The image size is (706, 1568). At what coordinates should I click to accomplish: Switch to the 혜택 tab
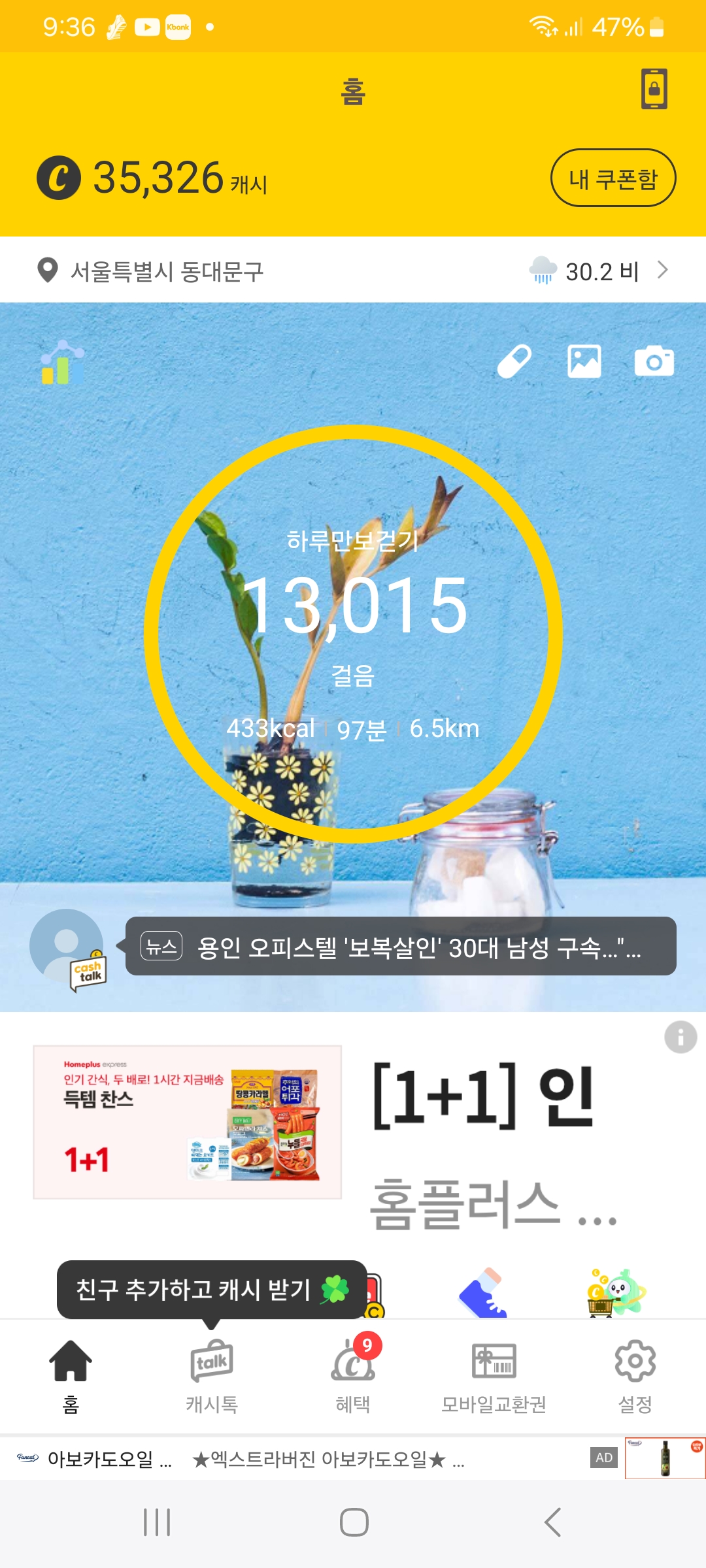353,1377
